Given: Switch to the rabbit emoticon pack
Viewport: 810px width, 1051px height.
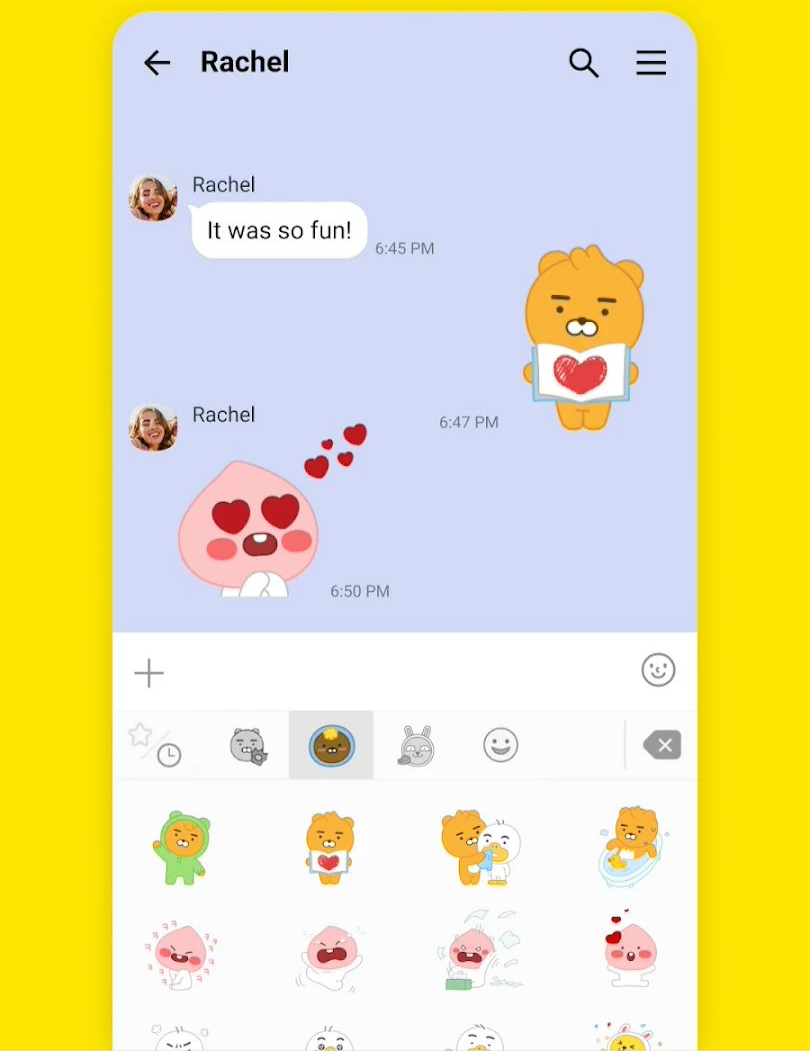Looking at the screenshot, I should 415,745.
